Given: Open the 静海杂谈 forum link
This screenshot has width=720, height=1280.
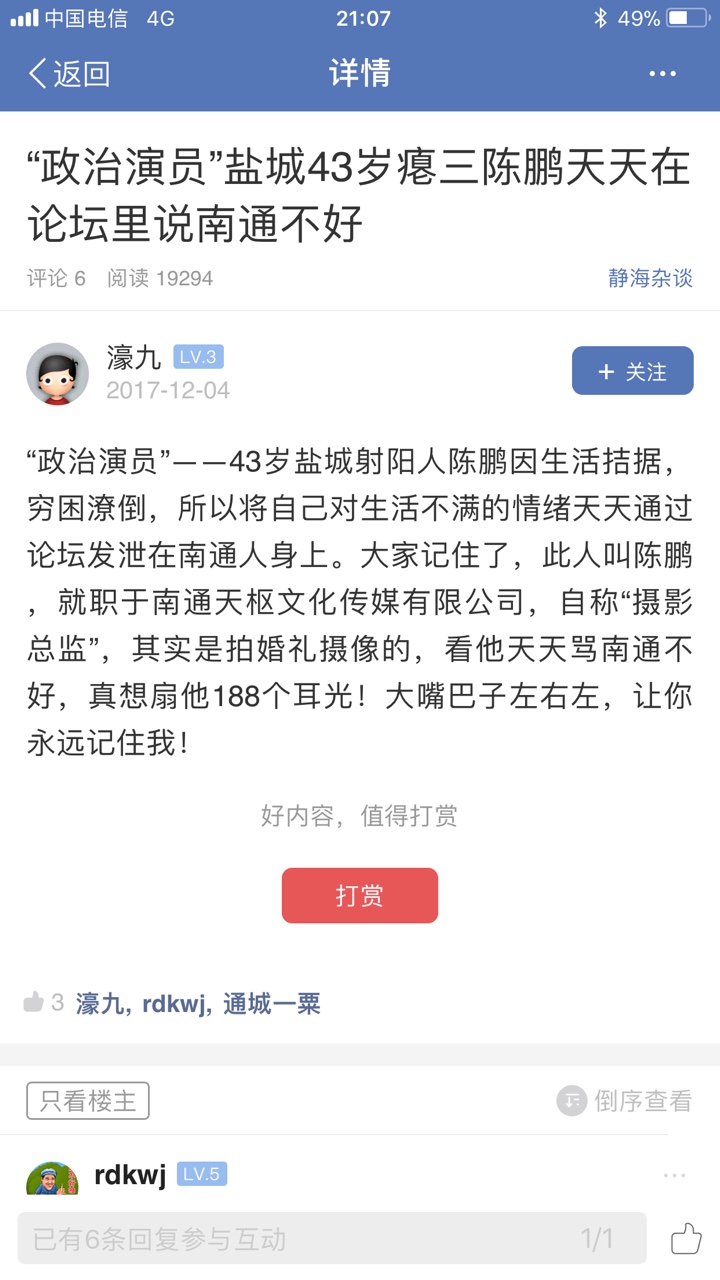Looking at the screenshot, I should (x=650, y=278).
